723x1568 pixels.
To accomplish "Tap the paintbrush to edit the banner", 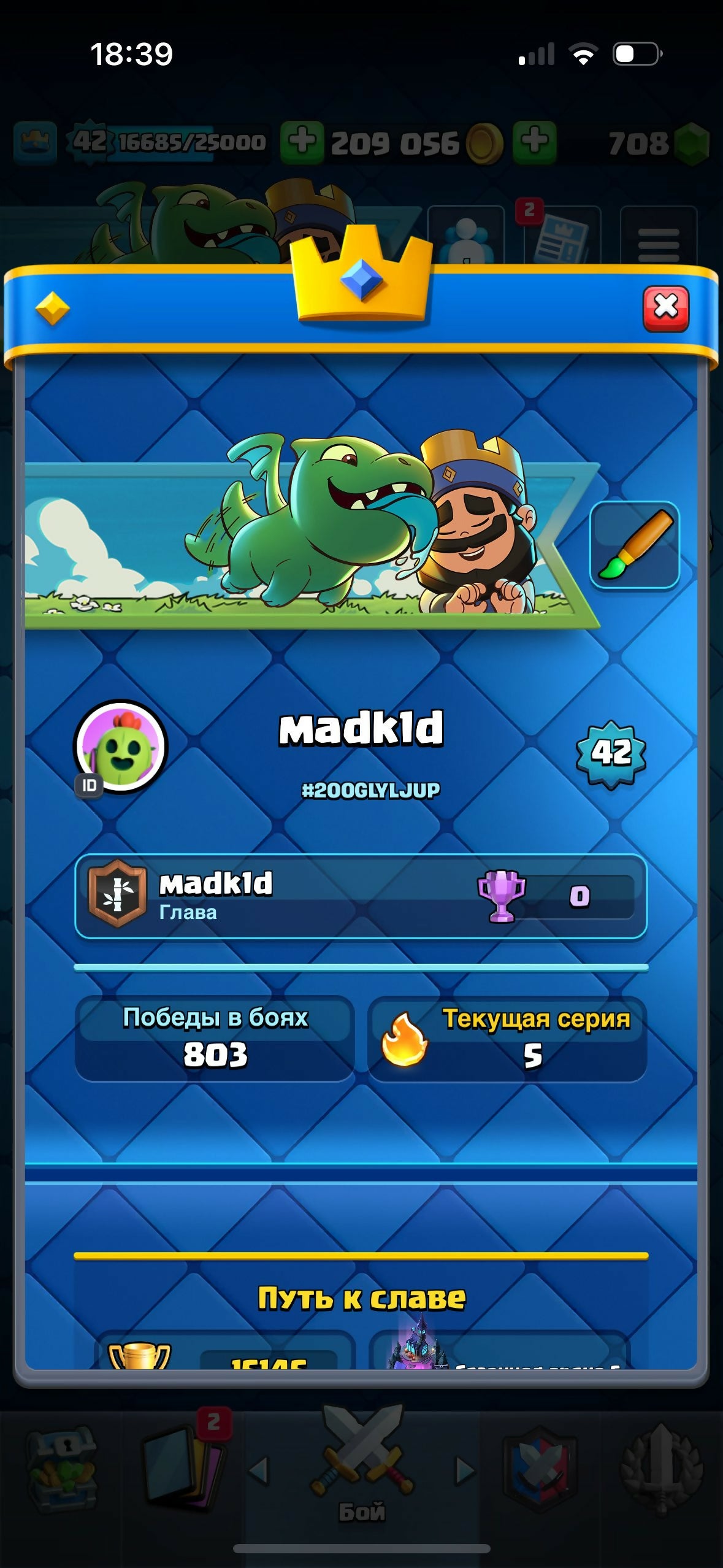I will coord(635,545).
